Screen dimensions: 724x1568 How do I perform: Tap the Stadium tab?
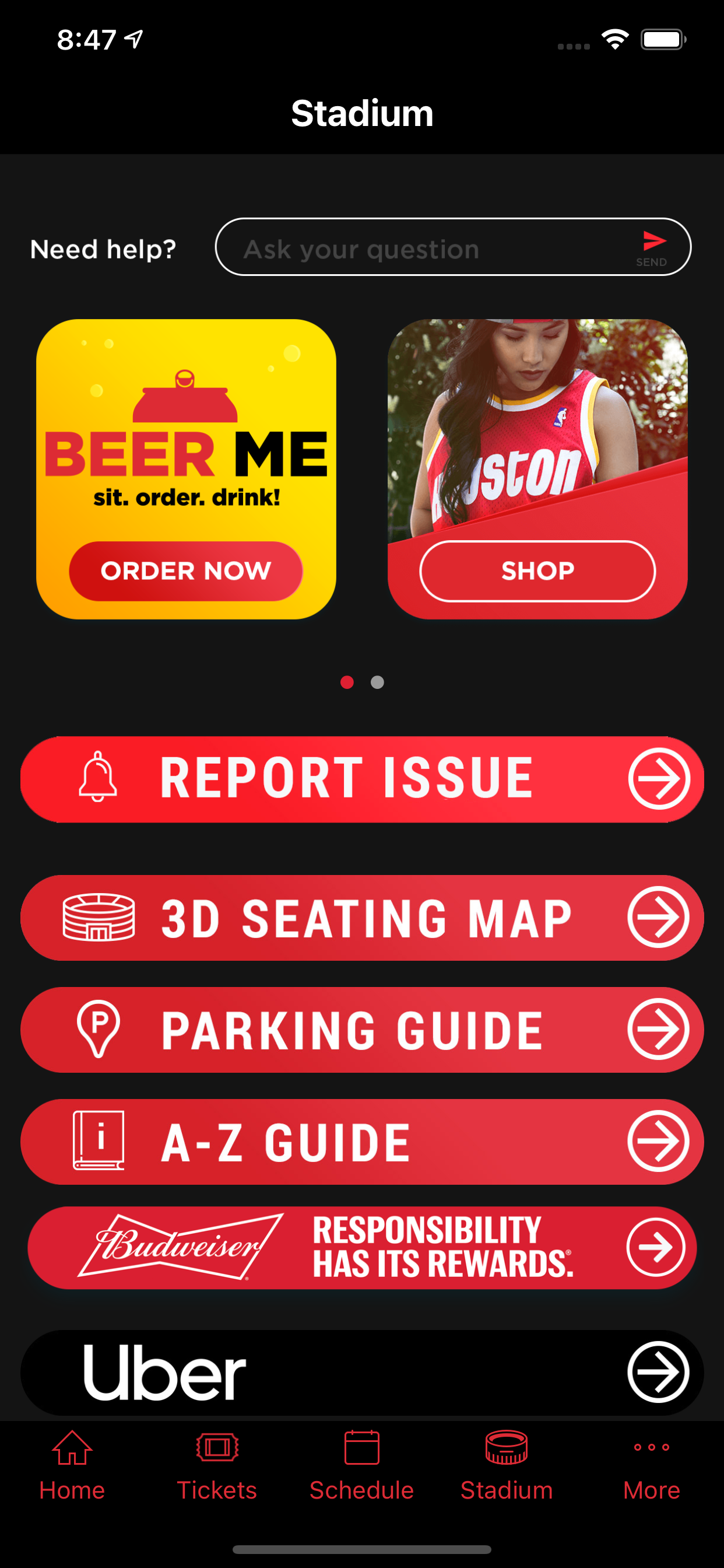[x=506, y=1465]
